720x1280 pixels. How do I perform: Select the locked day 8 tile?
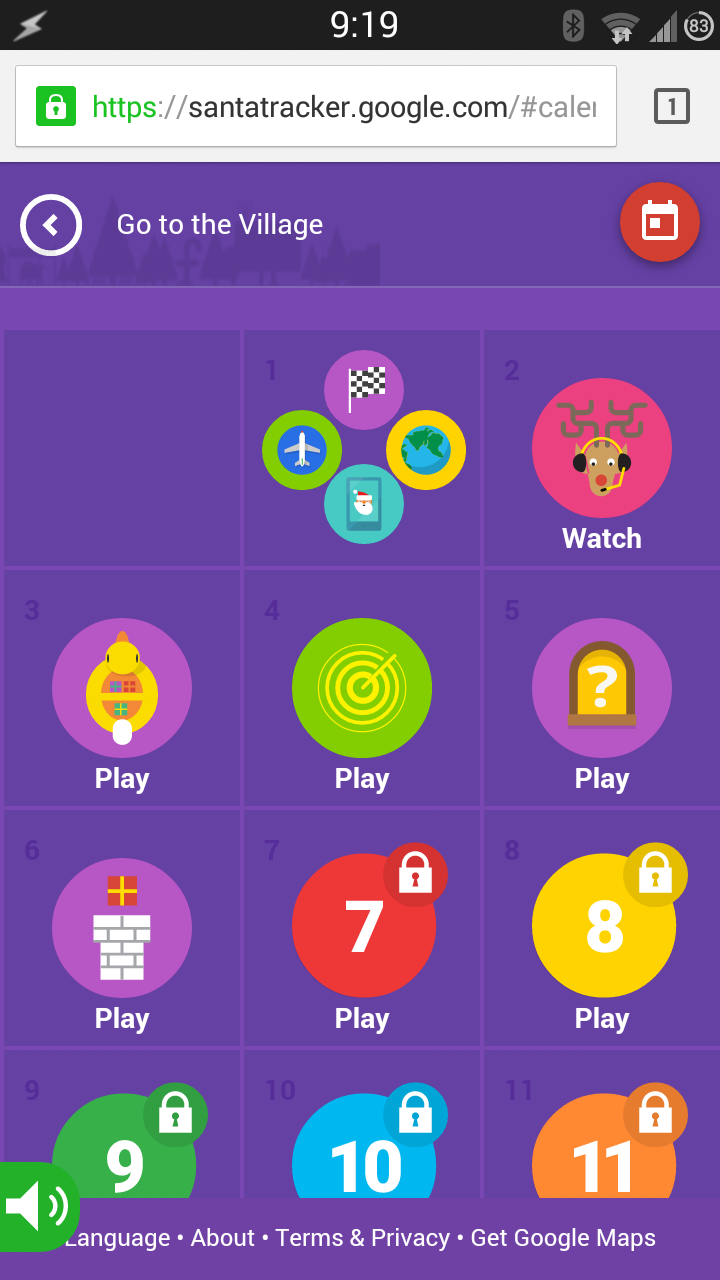[604, 926]
